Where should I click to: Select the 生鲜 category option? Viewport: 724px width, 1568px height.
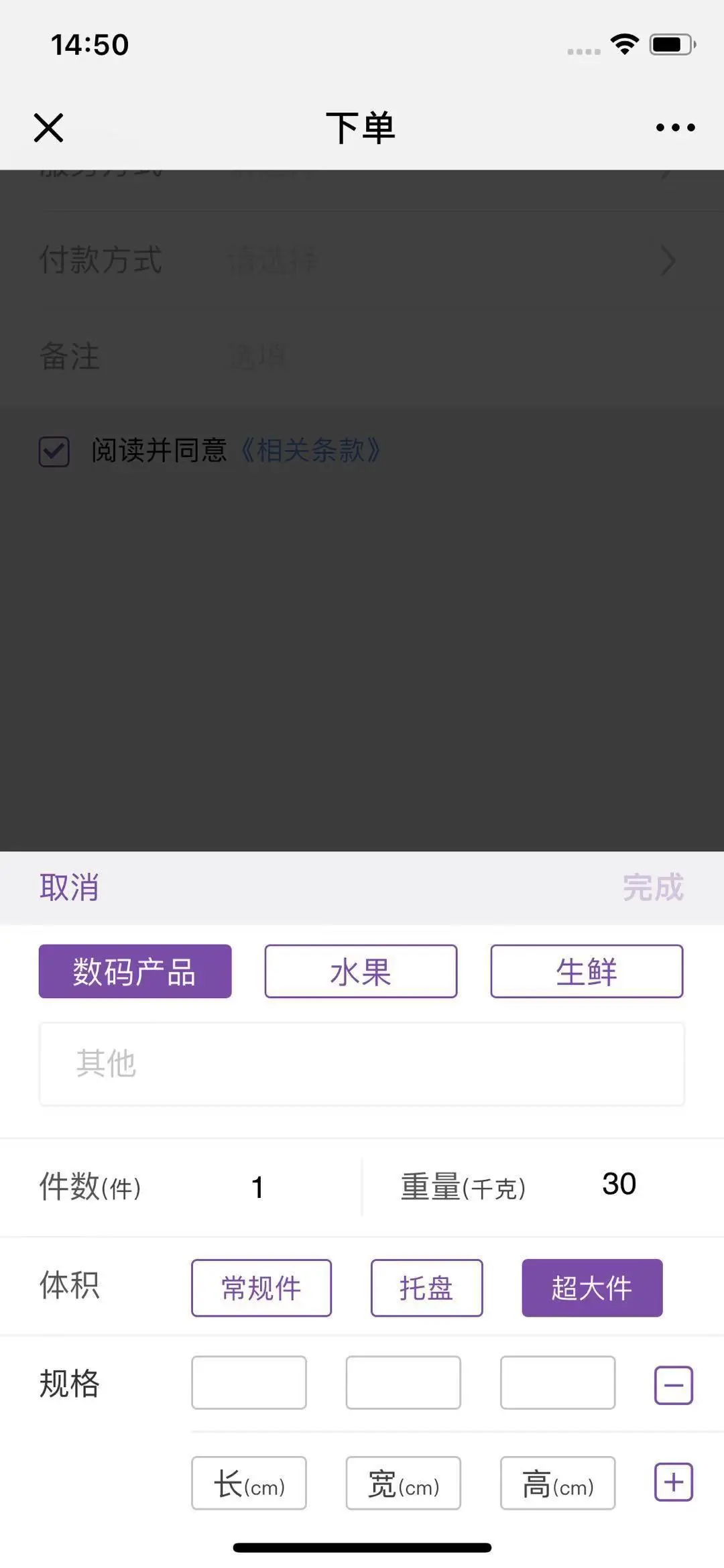tap(587, 972)
